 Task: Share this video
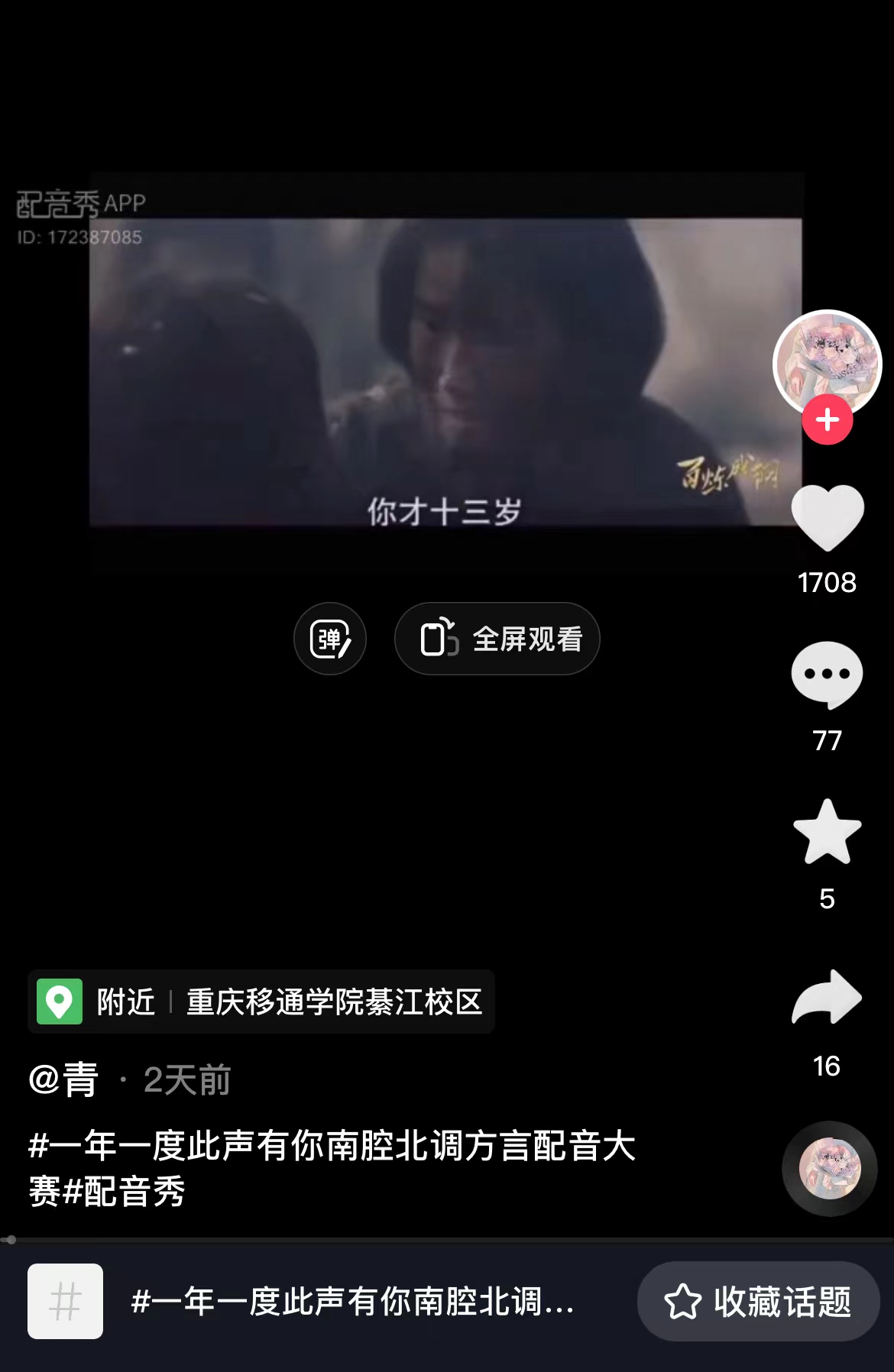click(827, 997)
